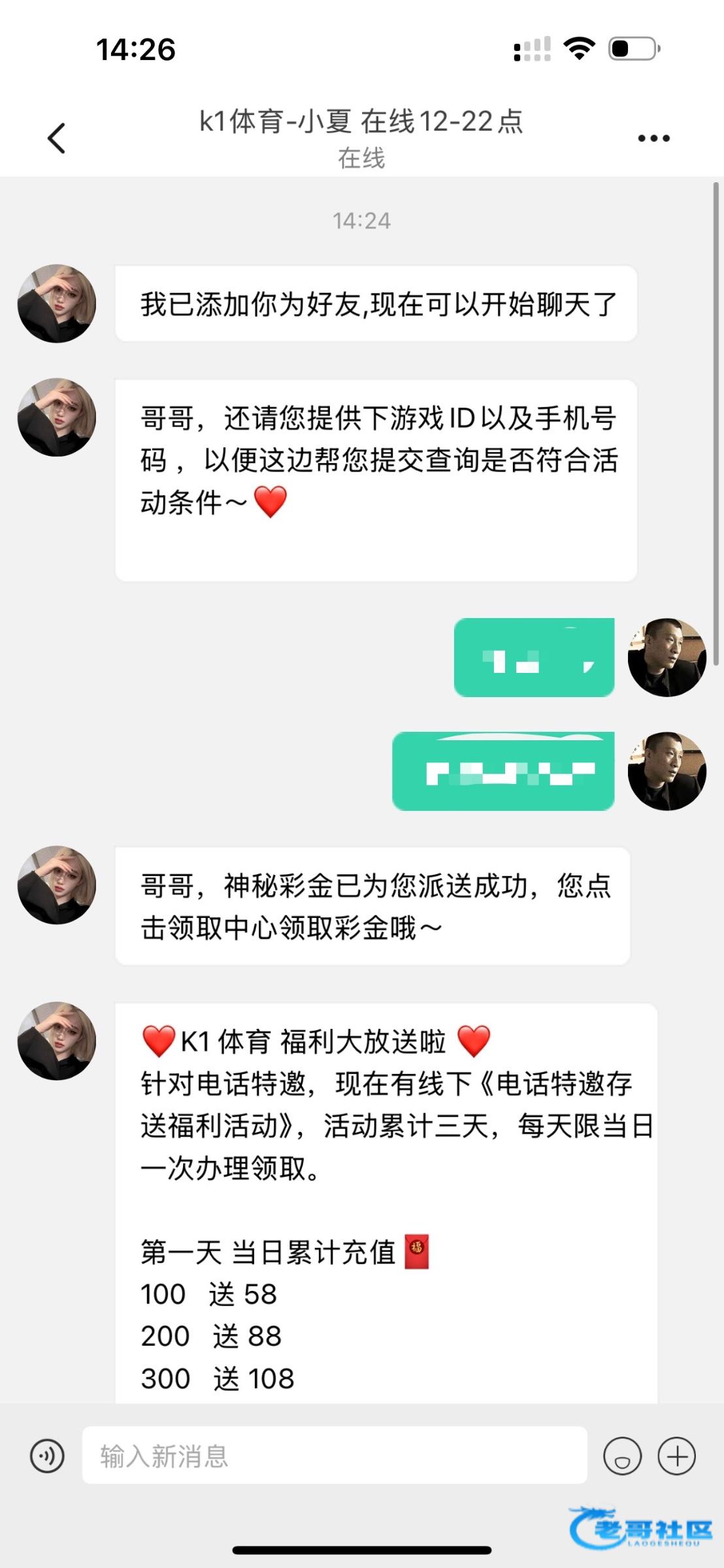Open my own avatar beside the first green message

(666, 657)
